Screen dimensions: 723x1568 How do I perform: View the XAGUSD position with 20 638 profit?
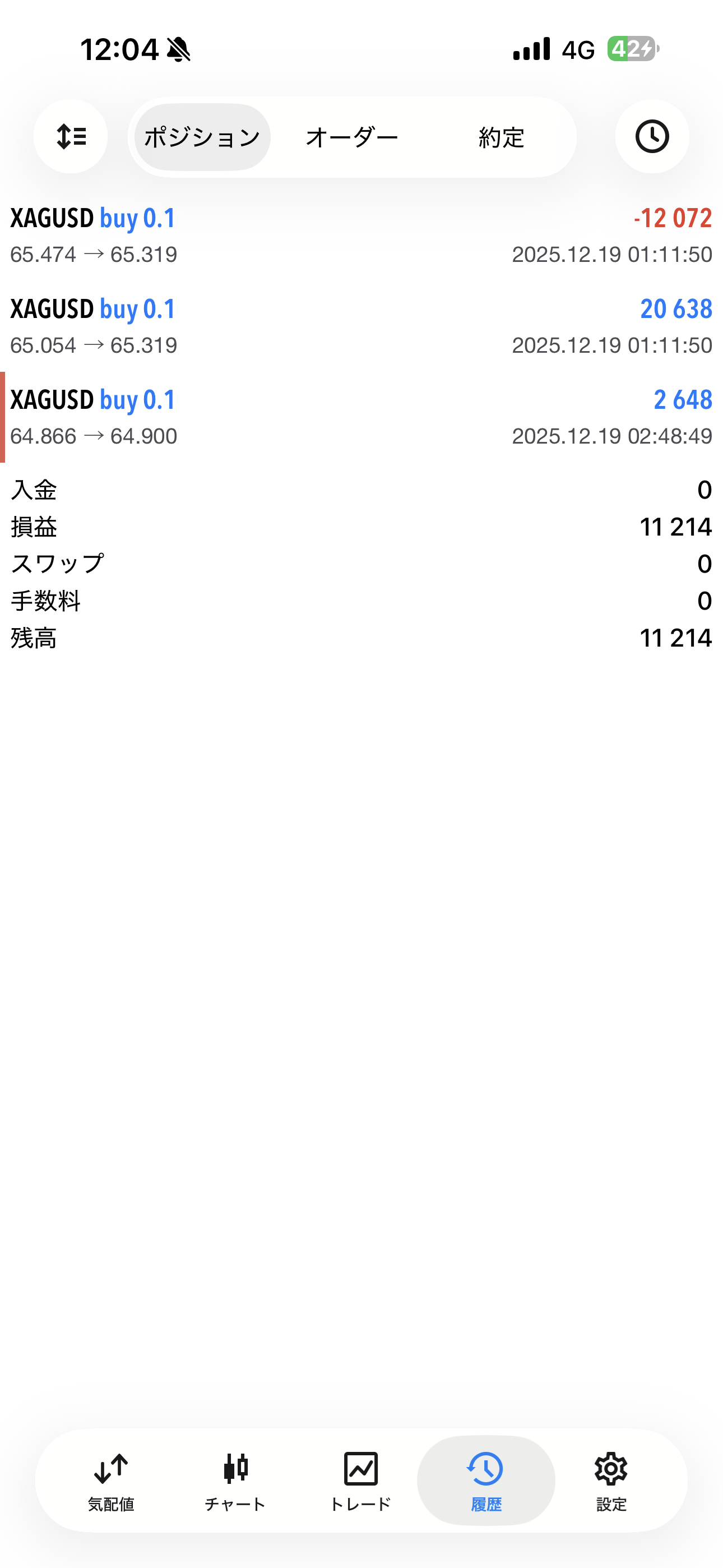coord(361,326)
